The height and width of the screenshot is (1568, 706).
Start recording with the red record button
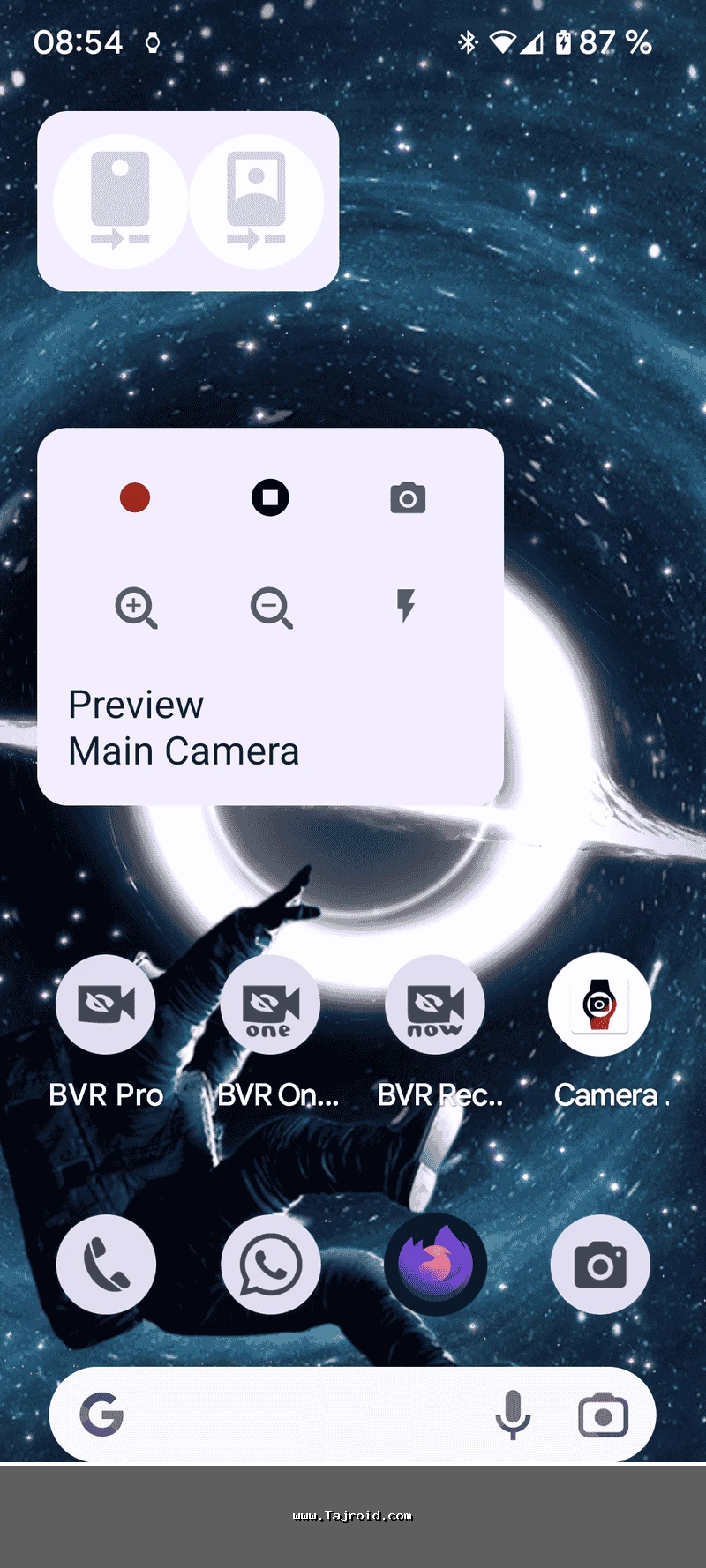pyautogui.click(x=135, y=498)
